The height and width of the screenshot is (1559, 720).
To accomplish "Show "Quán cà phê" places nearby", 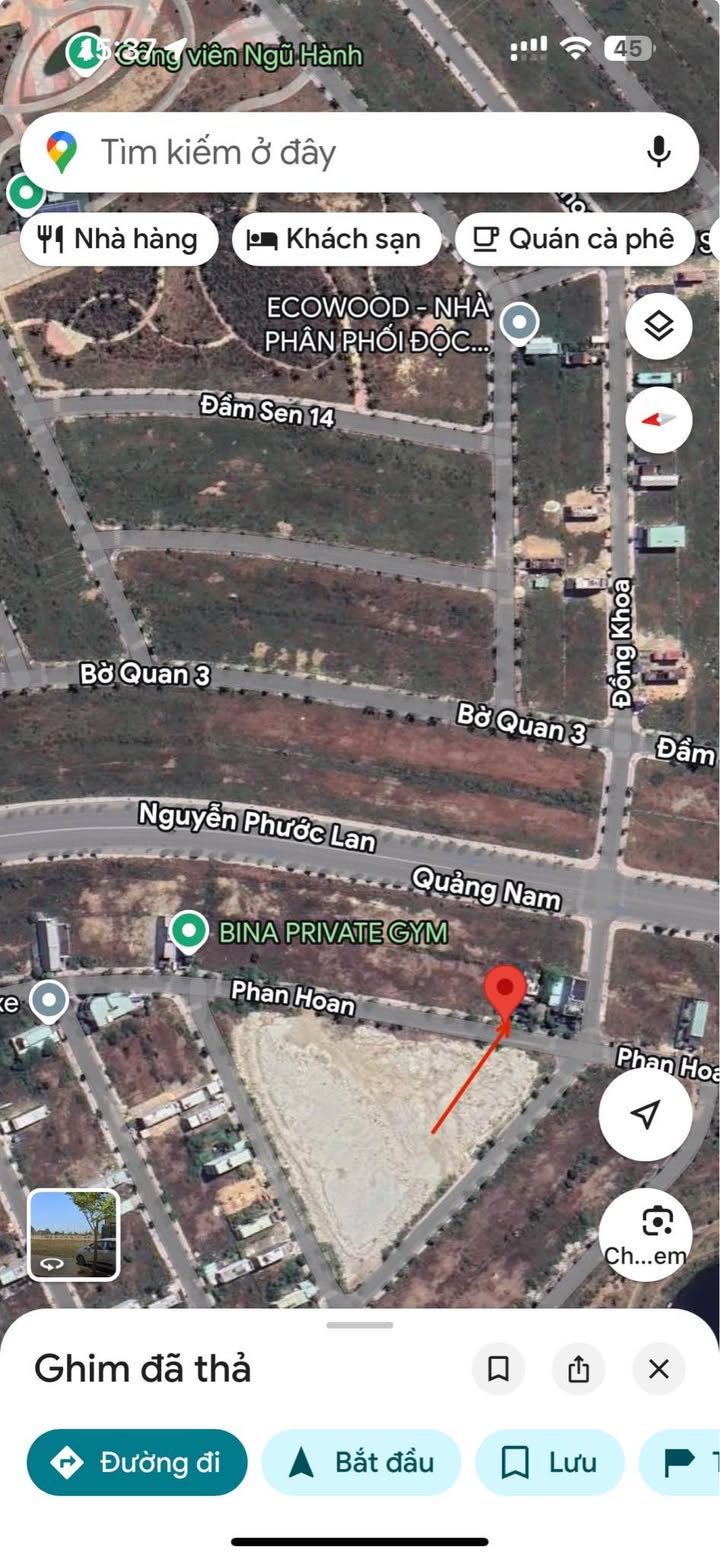I will pos(574,240).
